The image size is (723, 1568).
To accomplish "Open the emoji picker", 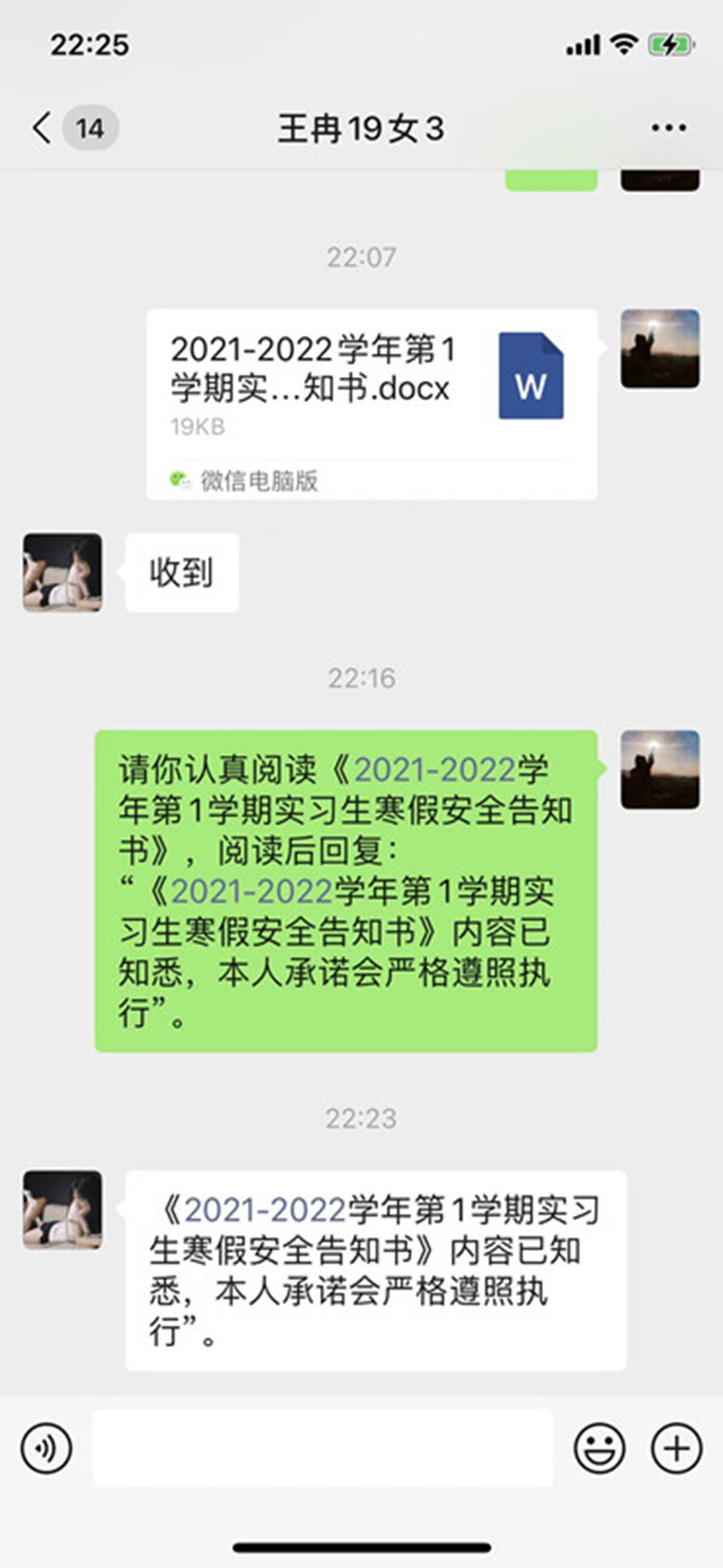I will click(x=599, y=1449).
